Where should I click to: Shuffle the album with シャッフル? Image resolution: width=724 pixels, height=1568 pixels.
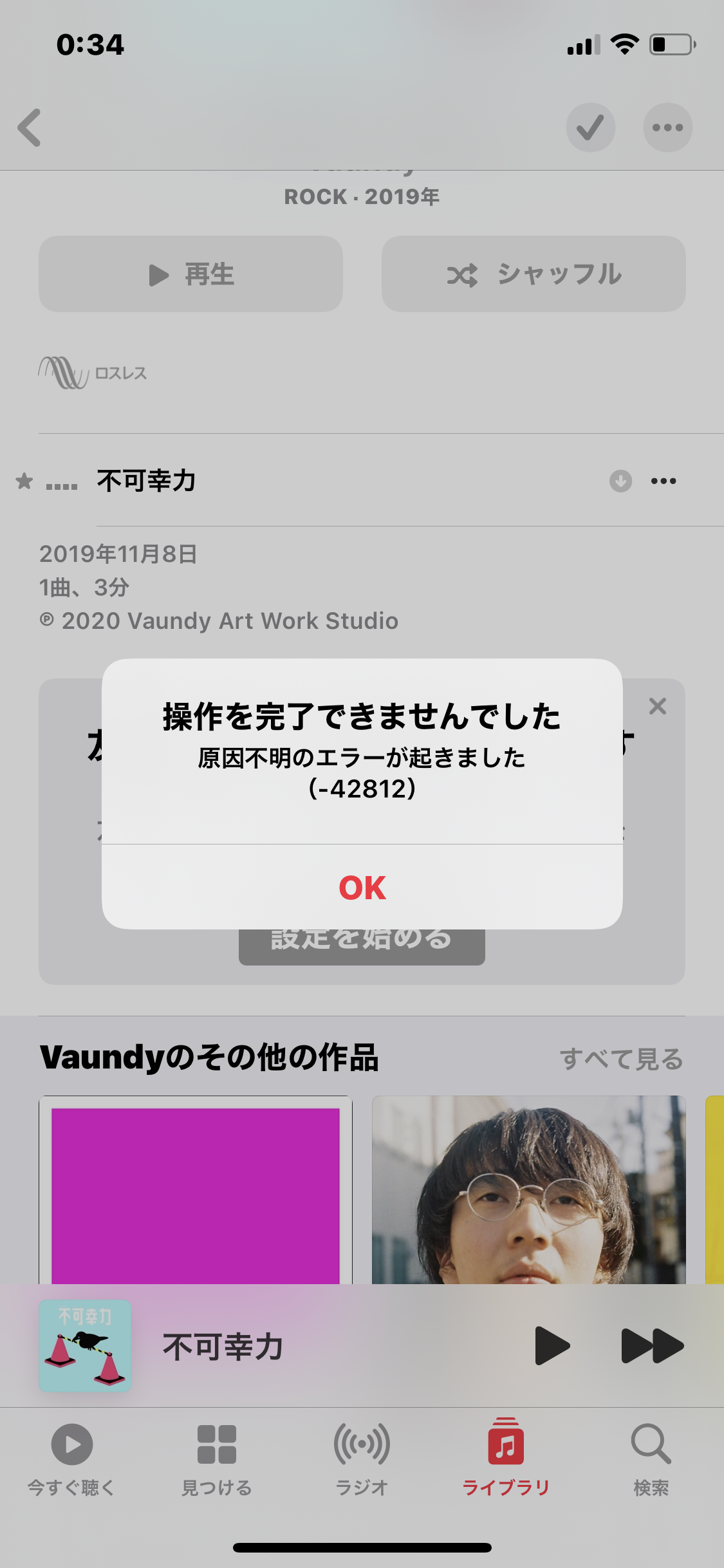click(x=534, y=274)
